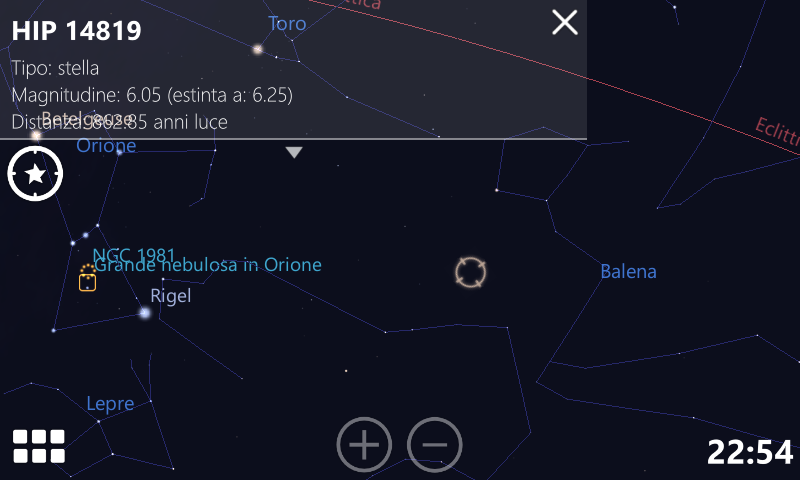This screenshot has height=480, width=800.
Task: Zoom in with the plus button
Action: (364, 443)
